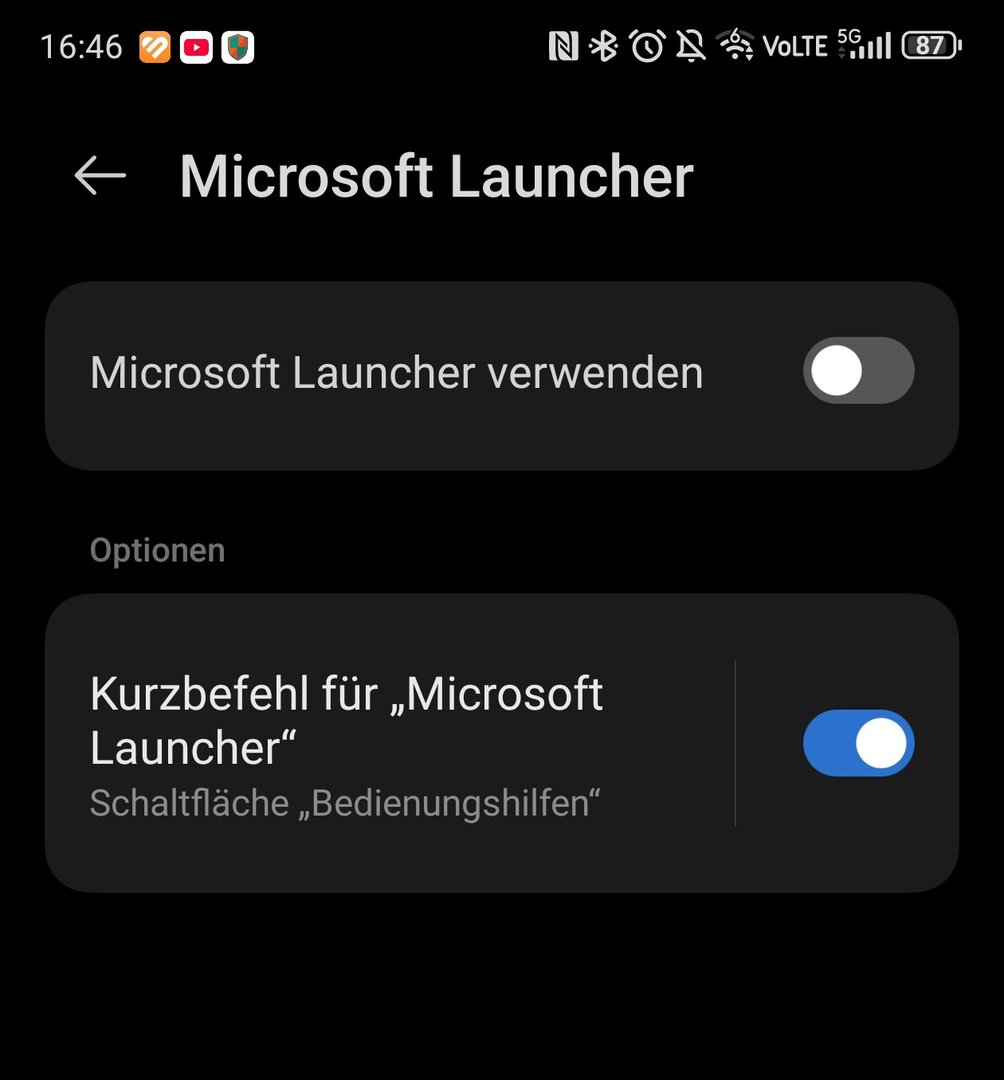The width and height of the screenshot is (1004, 1080).
Task: Enable the "Microsoft Launcher verwenden" switch
Action: (858, 371)
